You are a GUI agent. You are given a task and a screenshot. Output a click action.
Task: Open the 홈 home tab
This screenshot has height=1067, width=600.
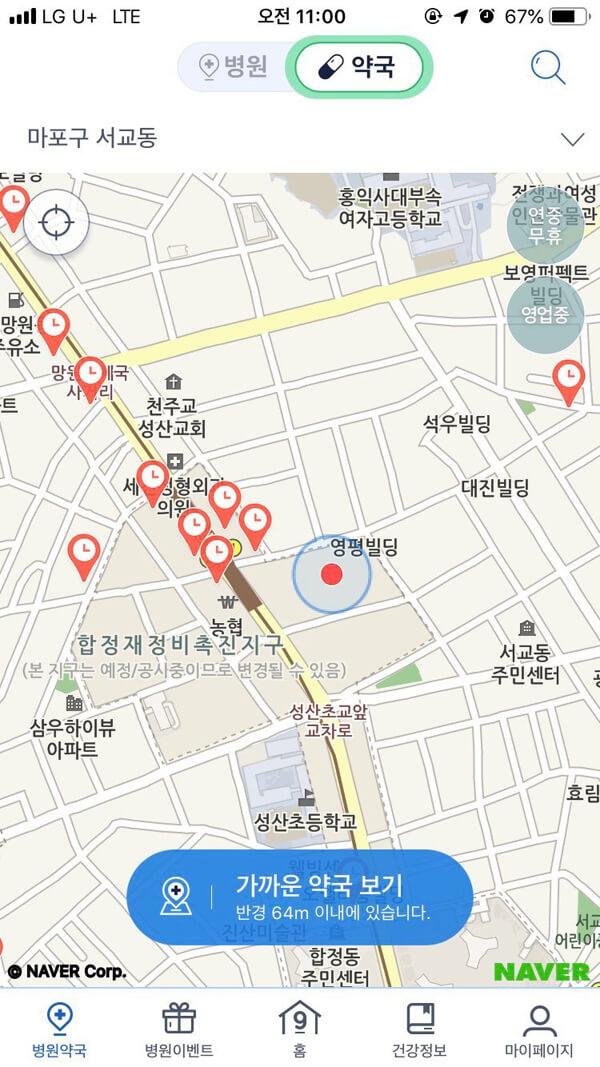[x=299, y=1030]
